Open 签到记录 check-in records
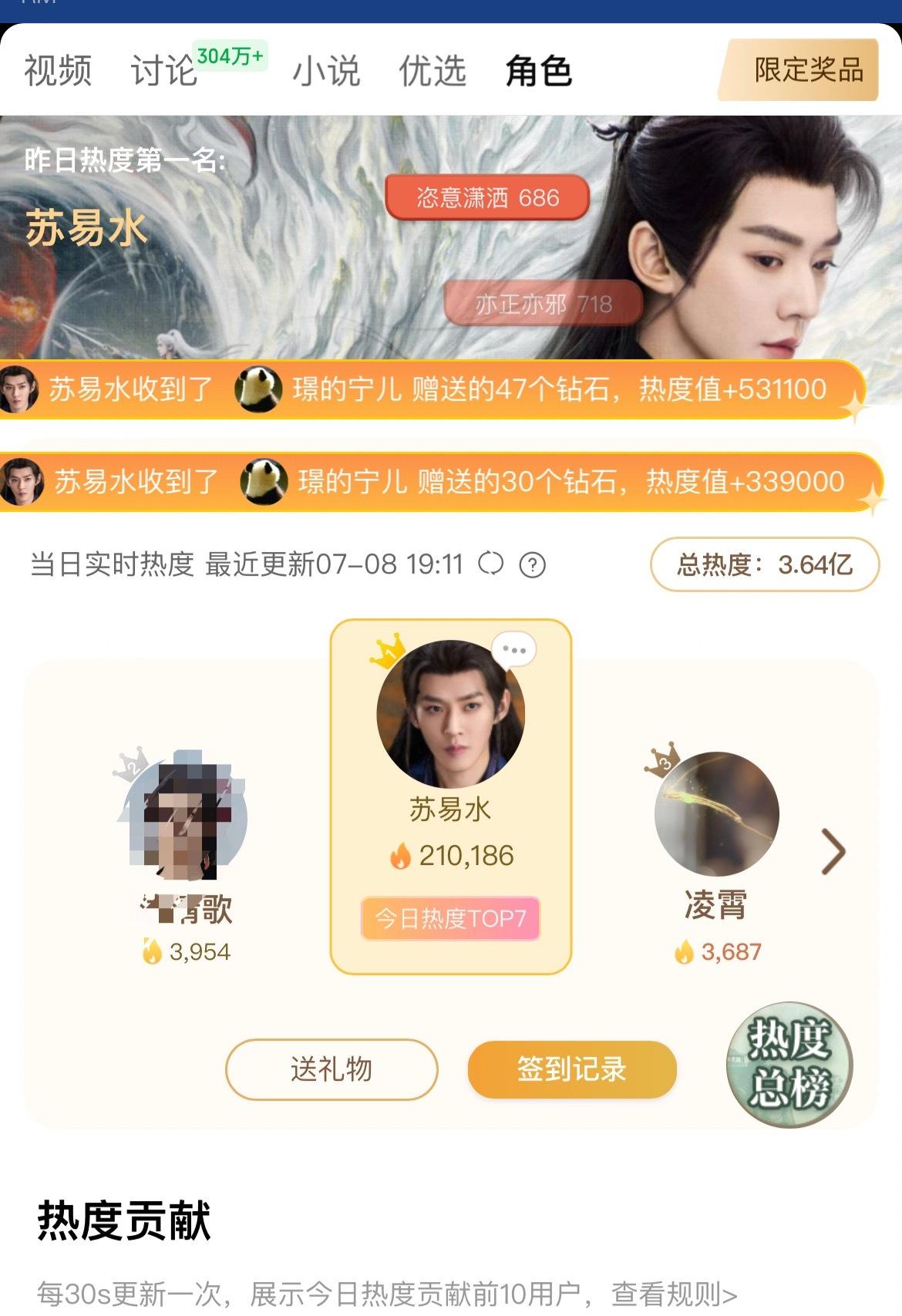Screen dimensions: 902x1316 (572, 1069)
